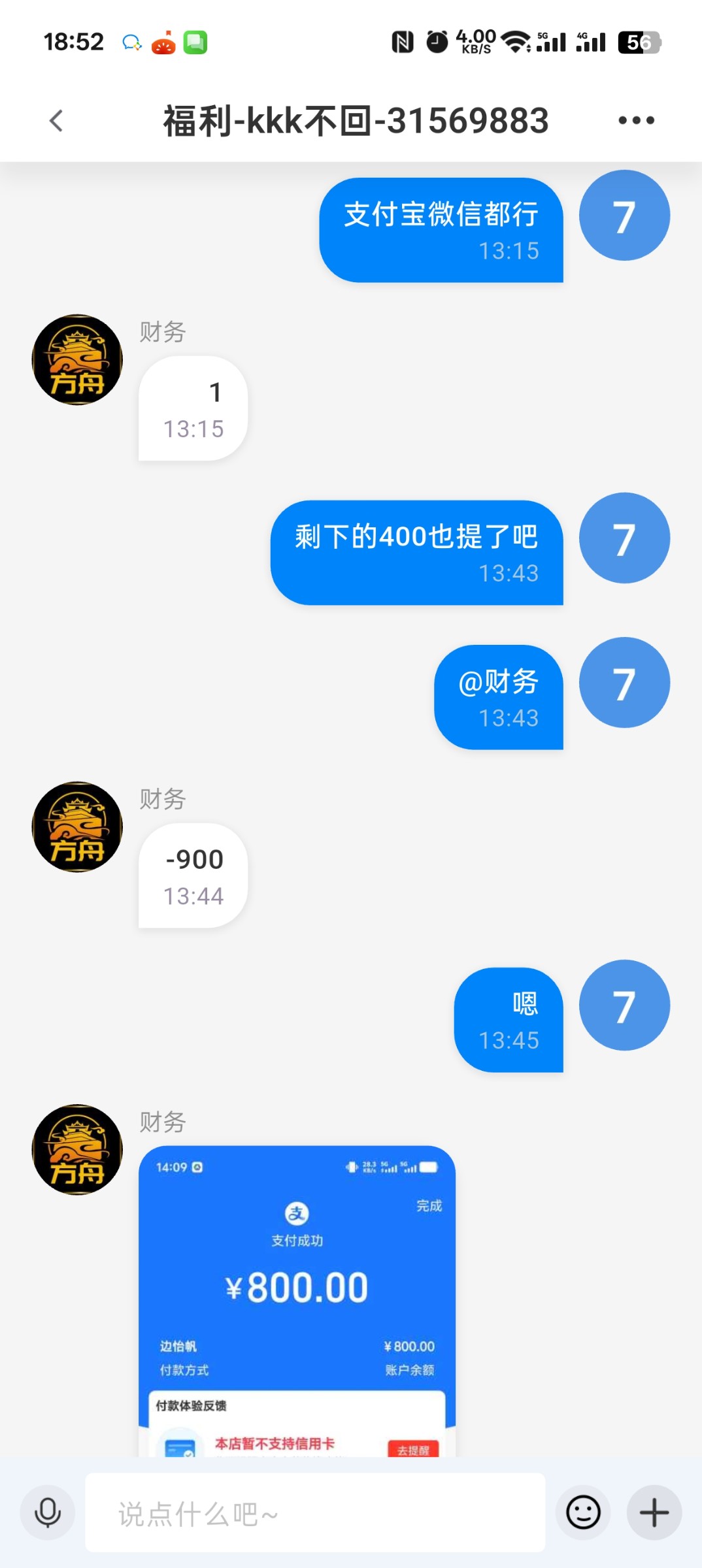Open the plus attachments menu

(x=654, y=1512)
